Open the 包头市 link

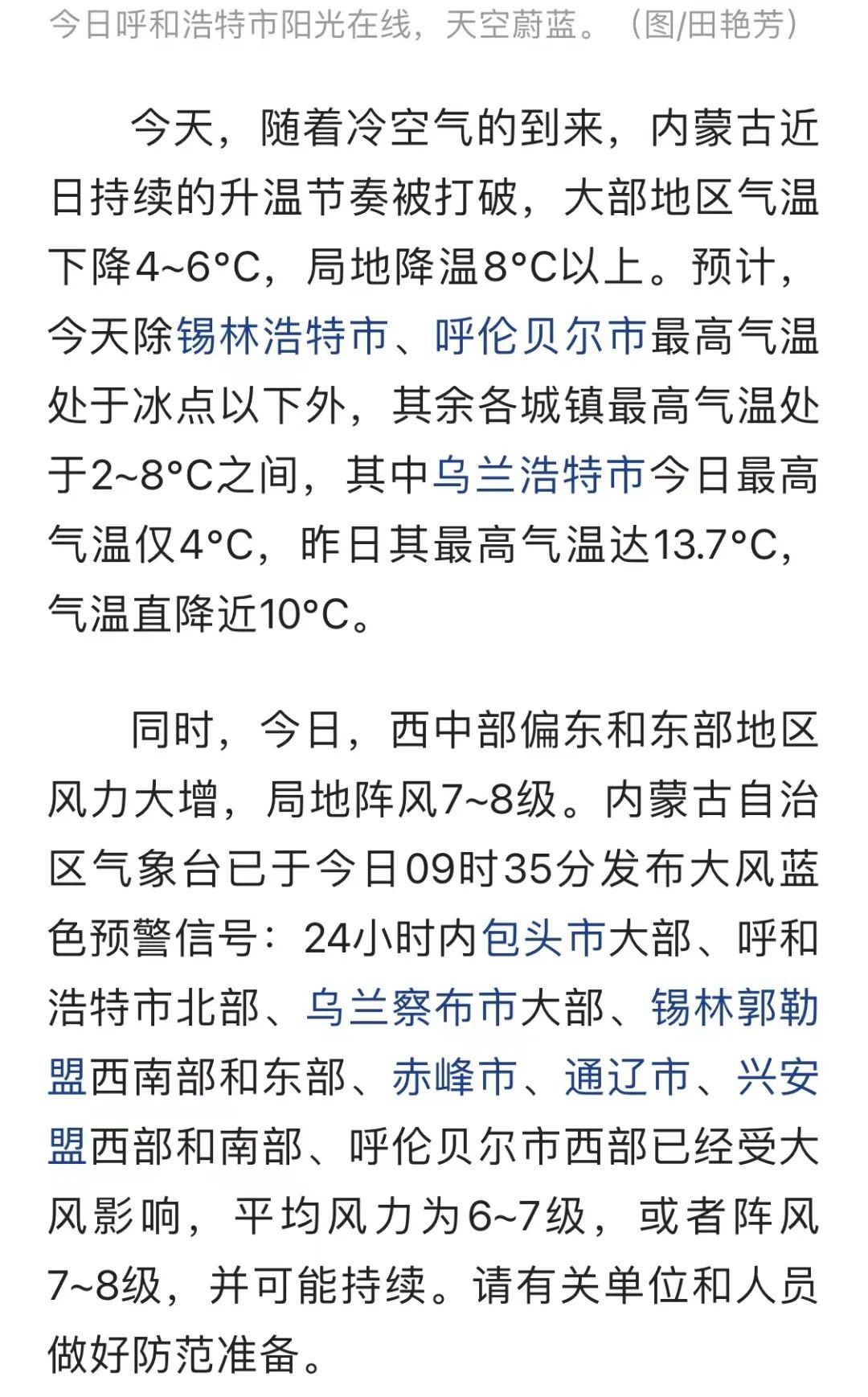(543, 938)
